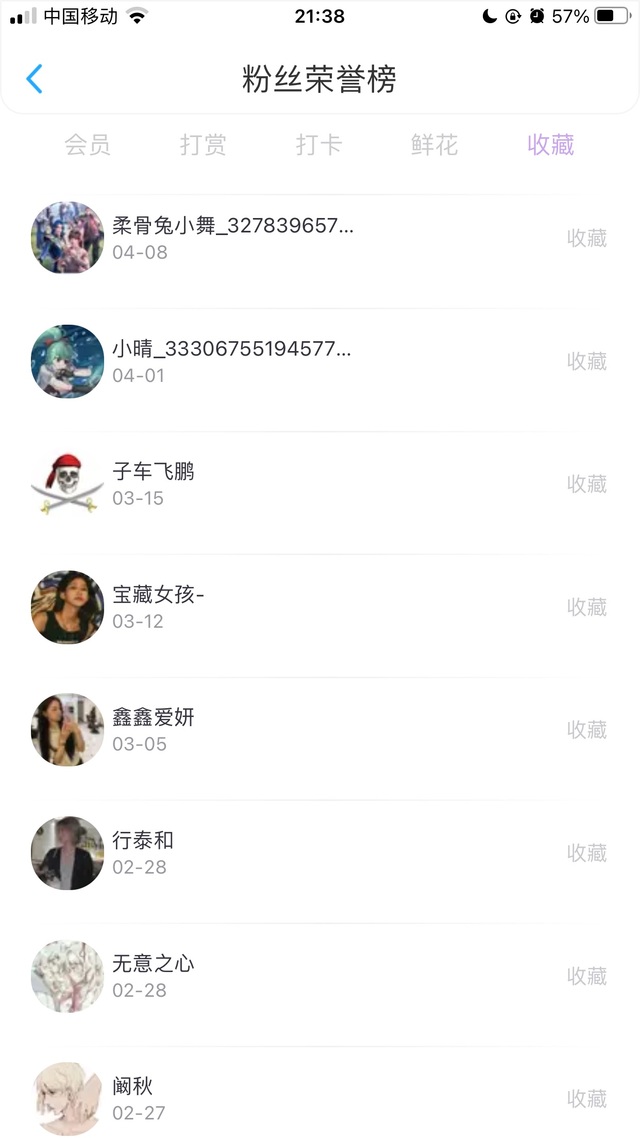Switch to the 打卡 tab
Viewport: 640px width, 1138px height.
point(319,145)
